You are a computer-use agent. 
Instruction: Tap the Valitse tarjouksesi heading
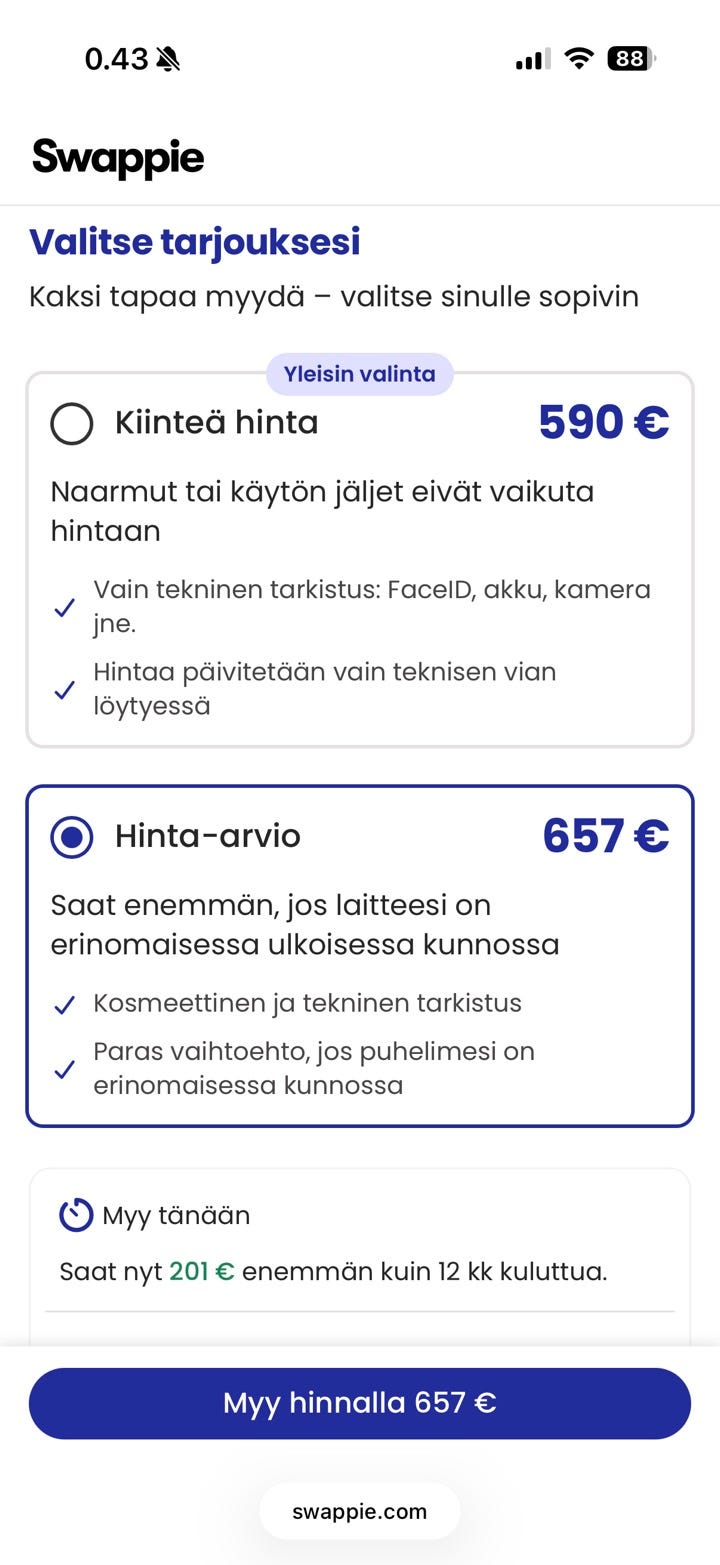pos(196,241)
